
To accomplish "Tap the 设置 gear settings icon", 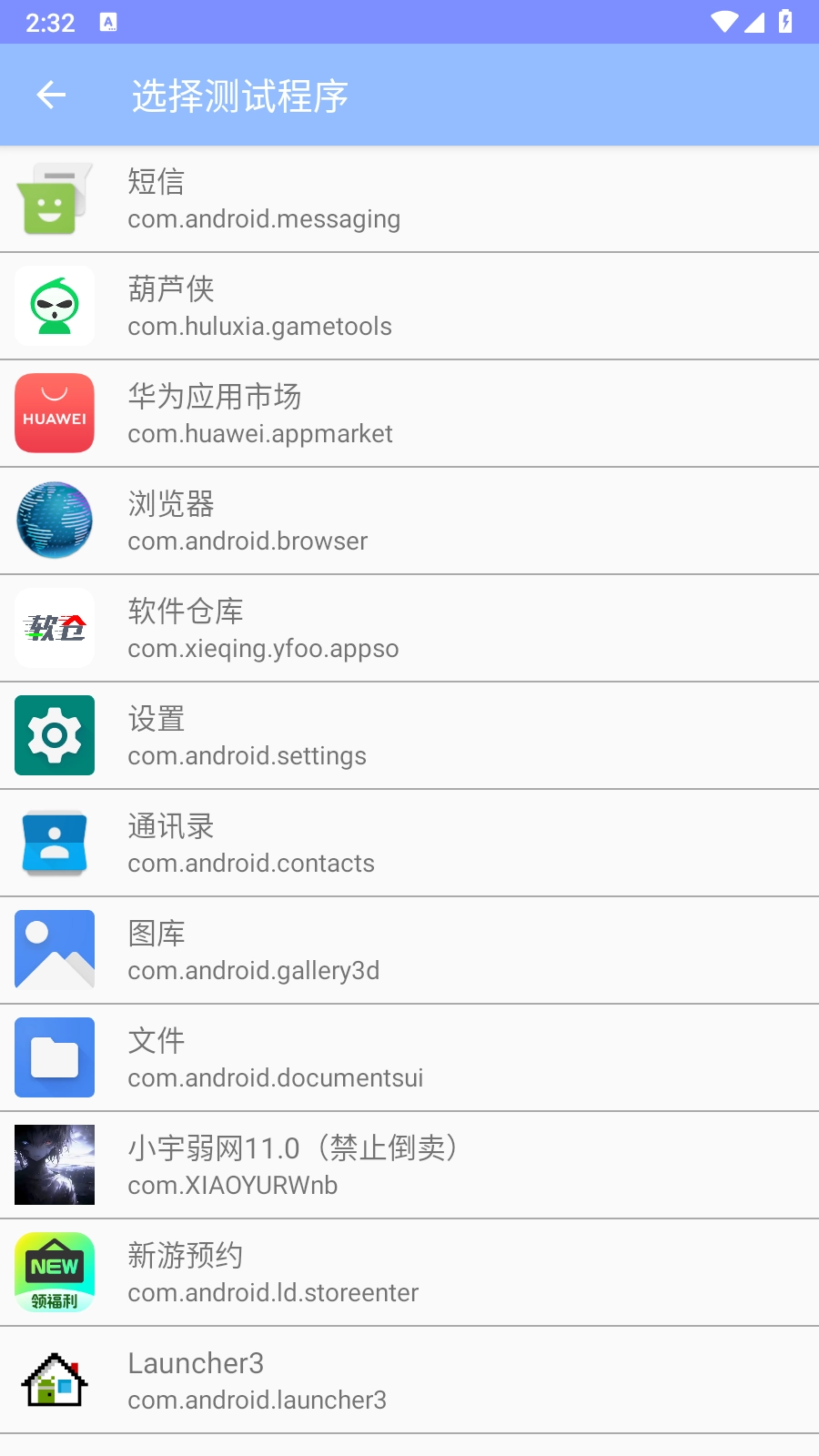I will pos(54,735).
